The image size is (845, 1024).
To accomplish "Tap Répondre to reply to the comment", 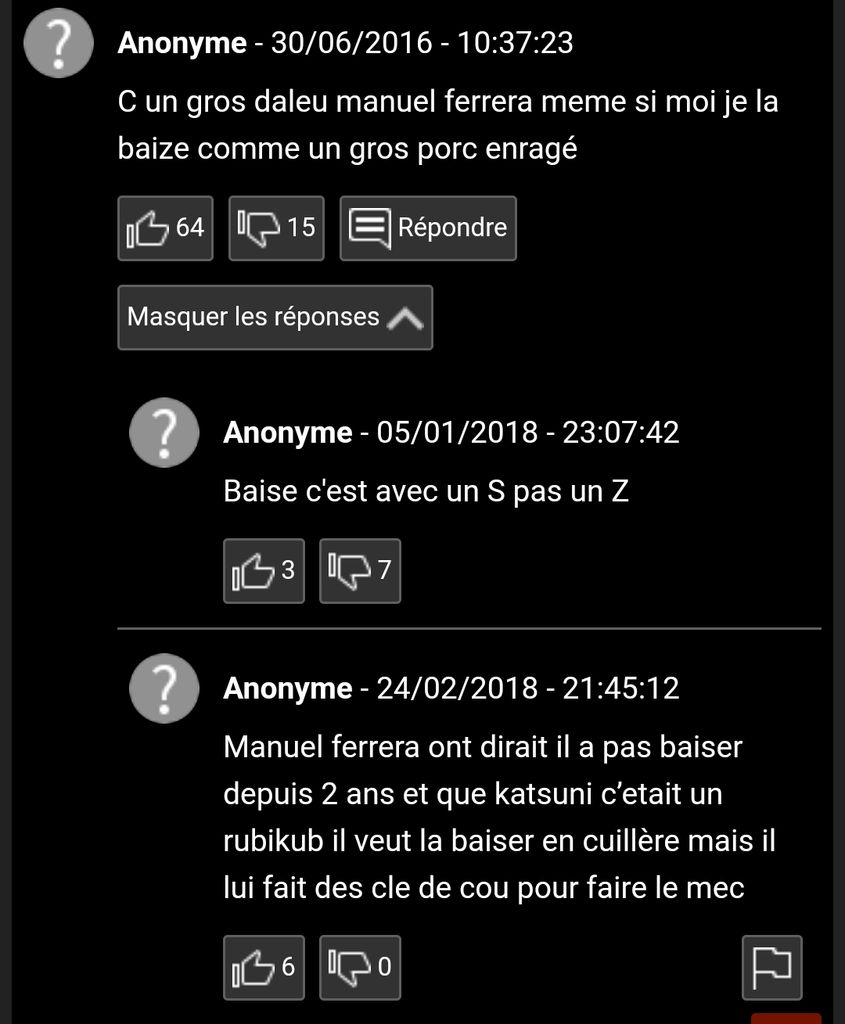I will tap(428, 228).
